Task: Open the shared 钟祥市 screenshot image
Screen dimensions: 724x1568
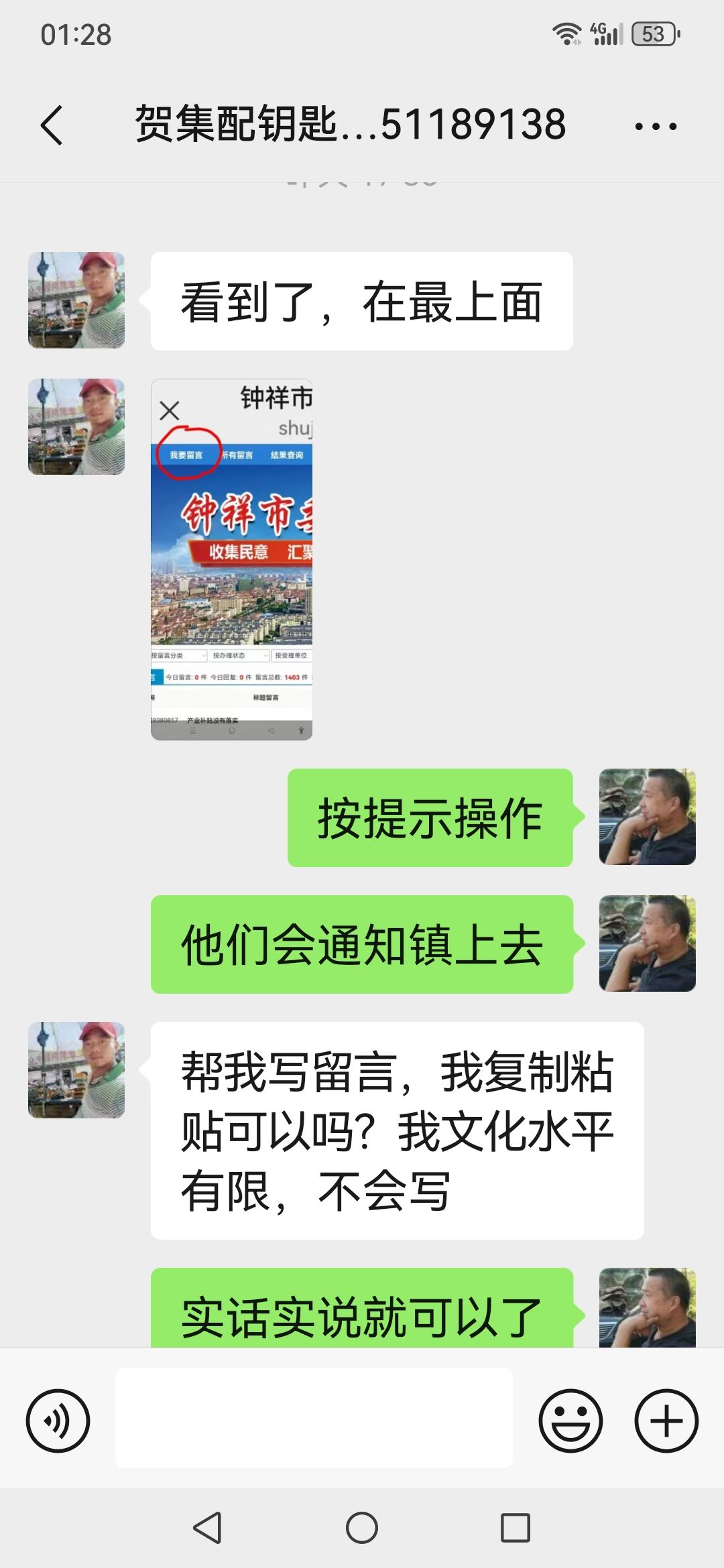Action: 231,559
